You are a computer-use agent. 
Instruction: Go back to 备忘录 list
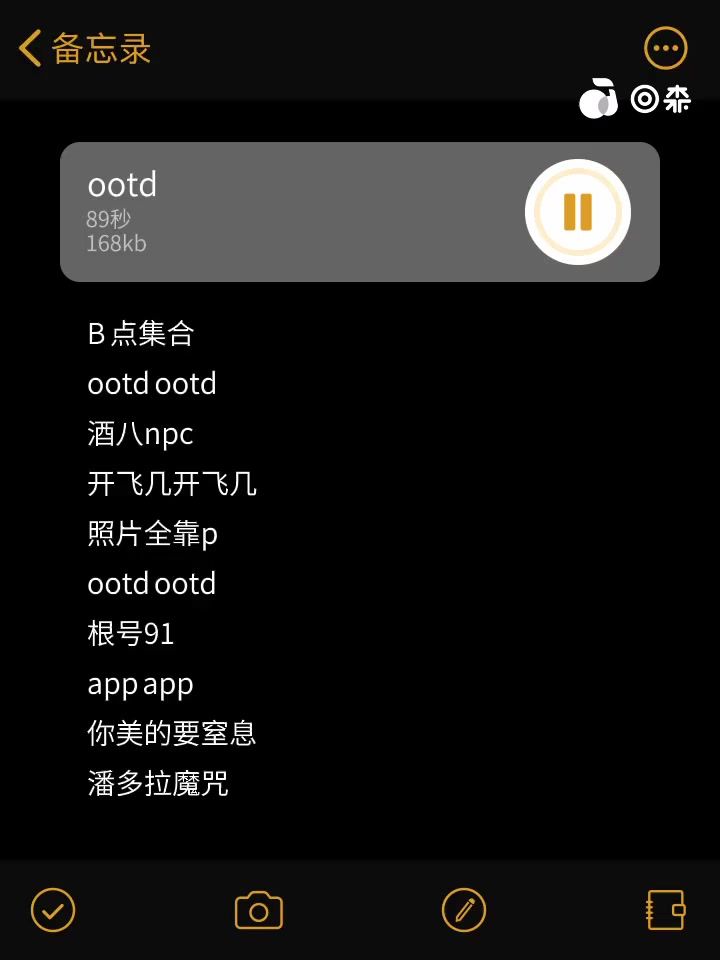pos(84,48)
